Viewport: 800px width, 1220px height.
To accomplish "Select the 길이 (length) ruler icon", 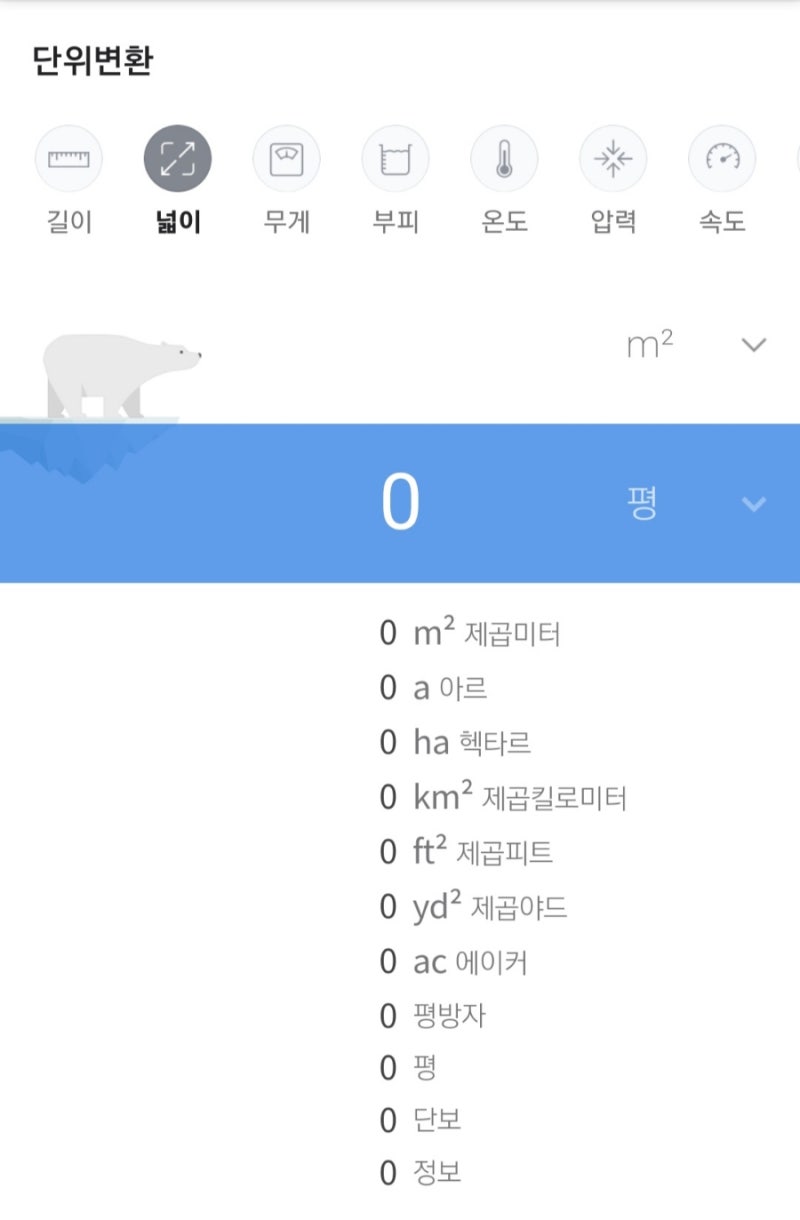I will point(69,158).
